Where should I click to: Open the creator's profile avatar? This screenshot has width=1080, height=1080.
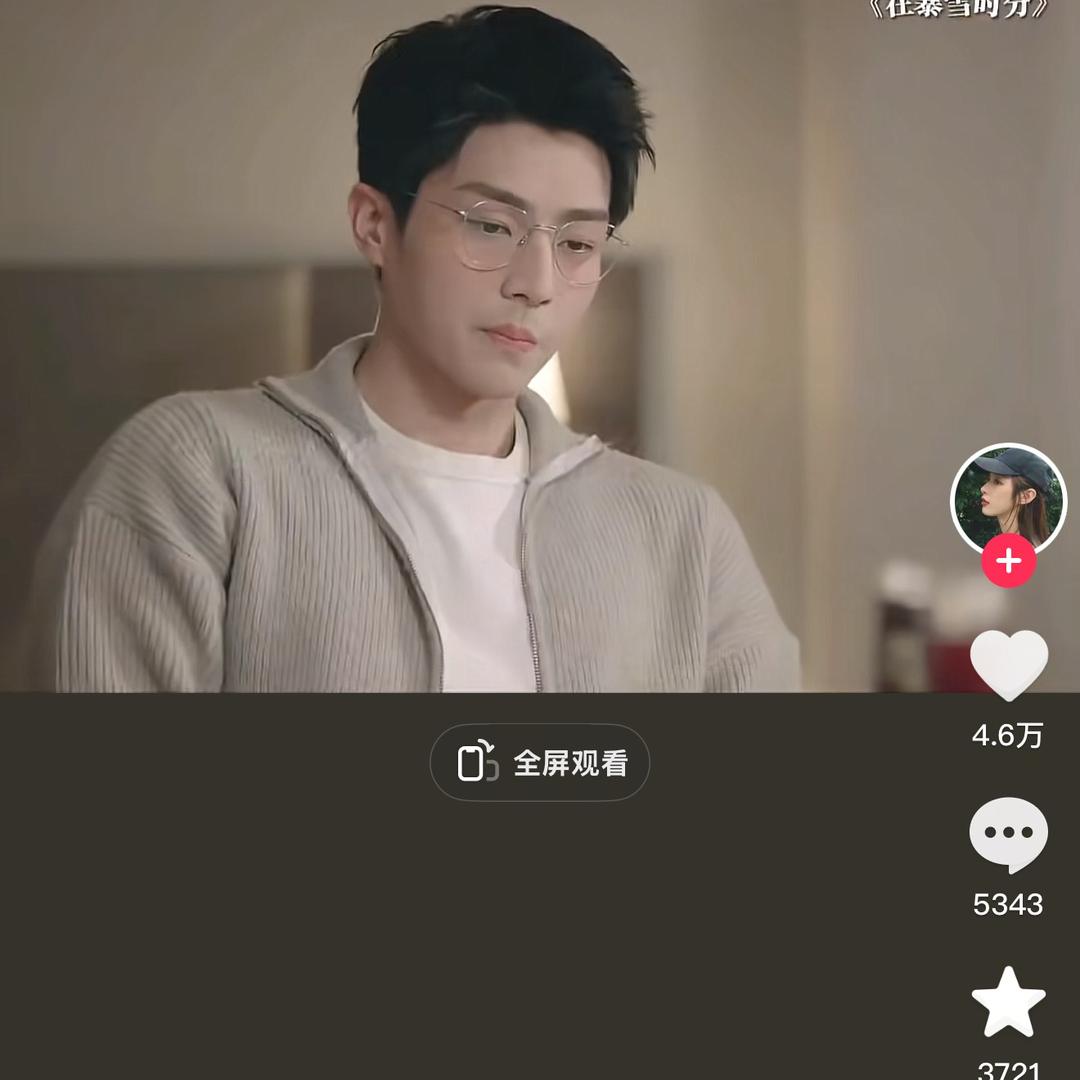click(x=1008, y=497)
